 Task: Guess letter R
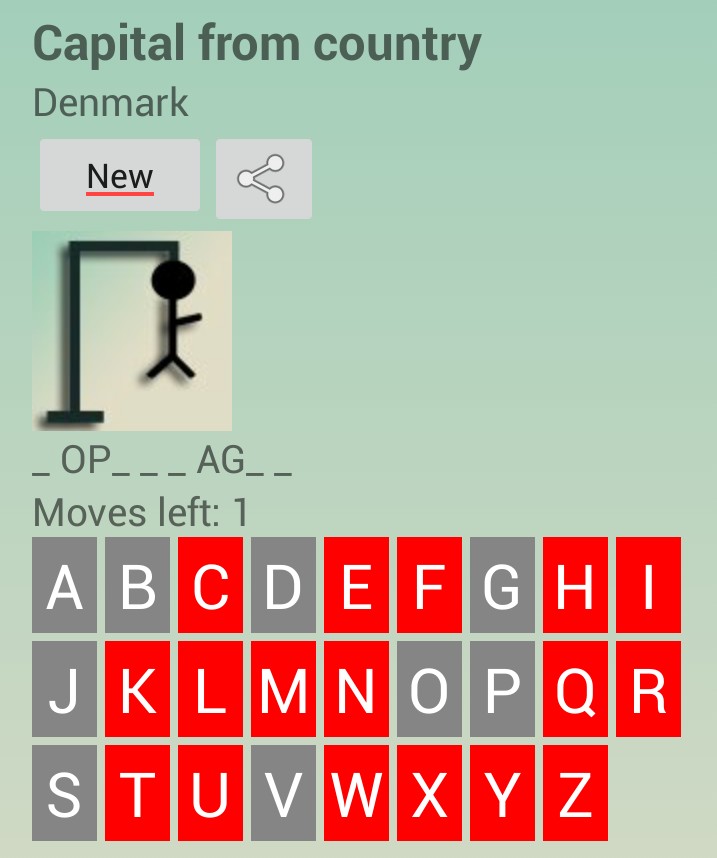coord(648,689)
